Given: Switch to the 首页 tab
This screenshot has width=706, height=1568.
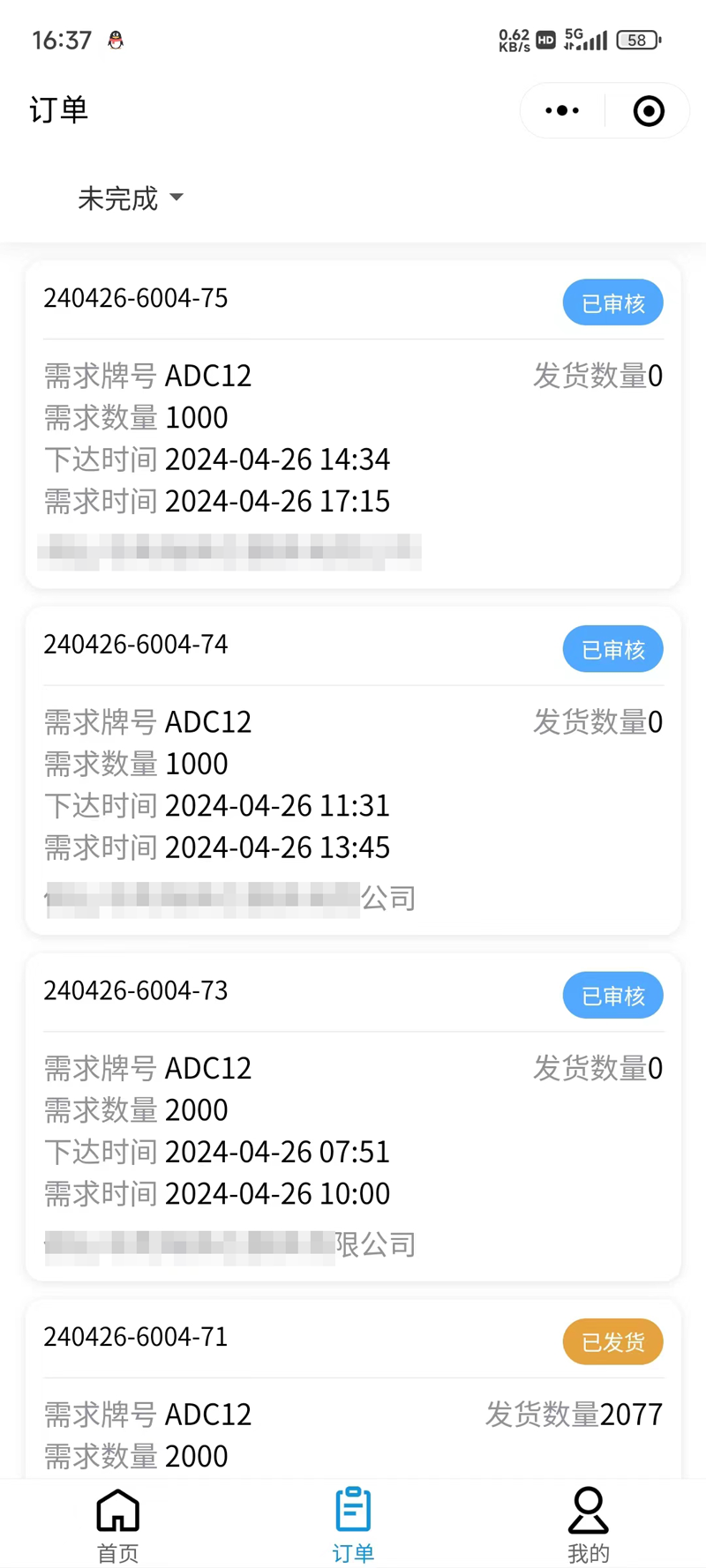Looking at the screenshot, I should (117, 1525).
